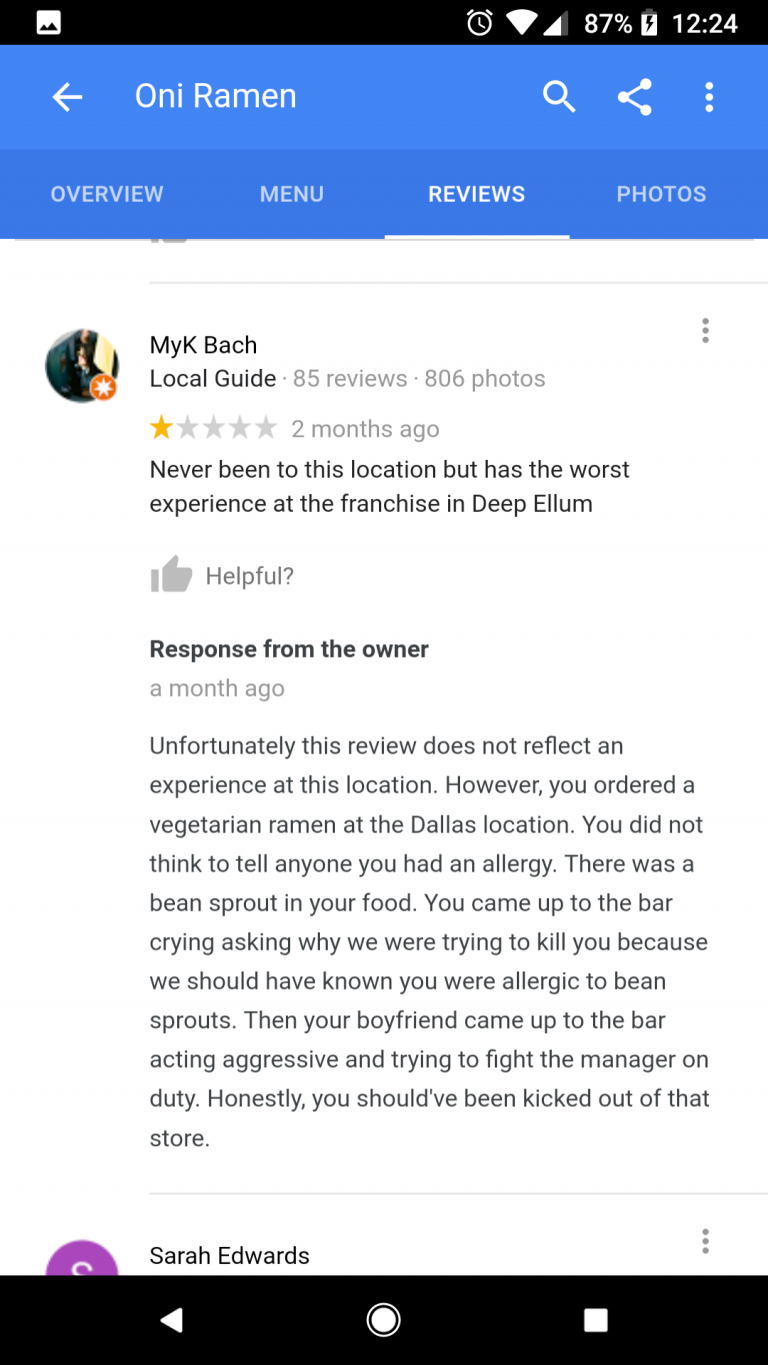
Task: Switch to the Overview tab
Action: (x=107, y=194)
